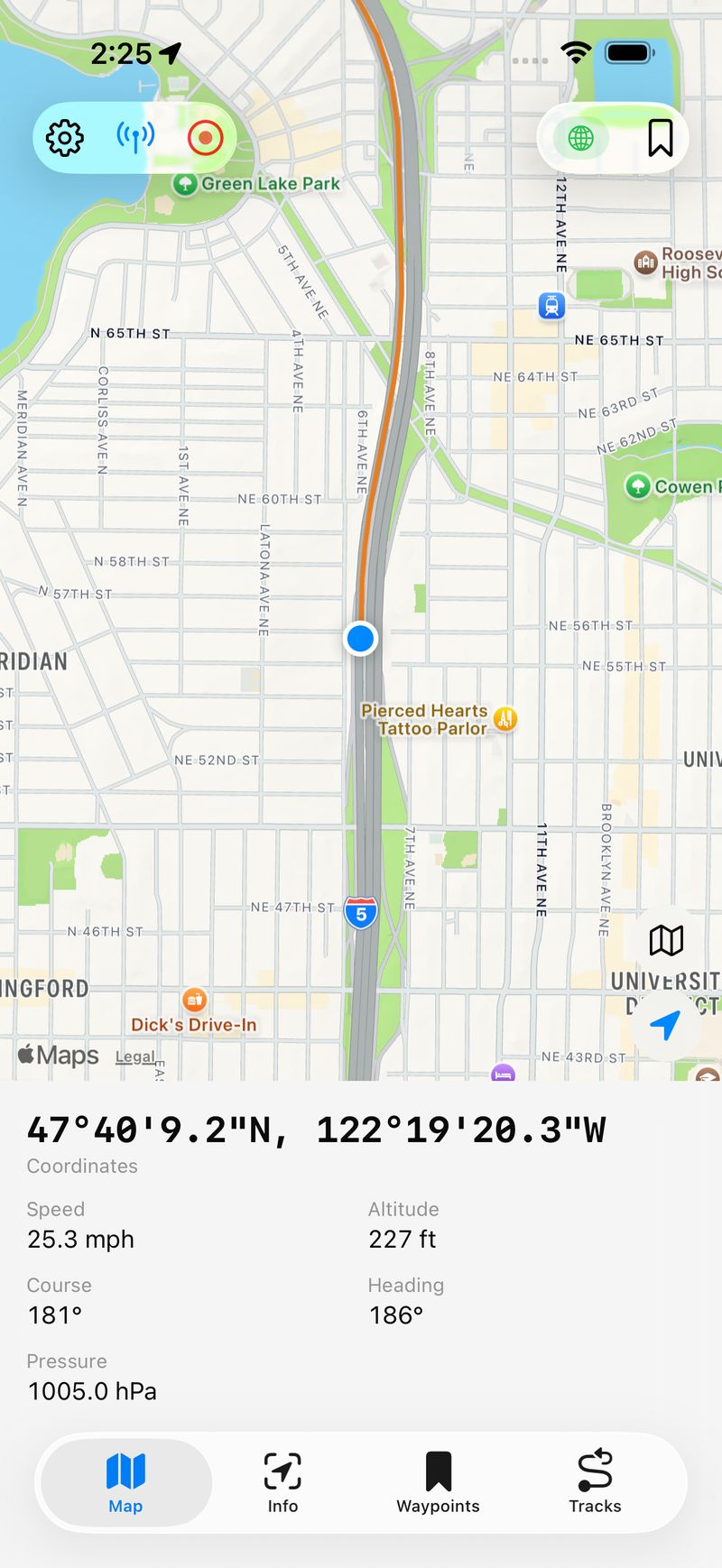The width and height of the screenshot is (722, 1568).
Task: Recenter the map with the blue location arrow
Action: (665, 1025)
